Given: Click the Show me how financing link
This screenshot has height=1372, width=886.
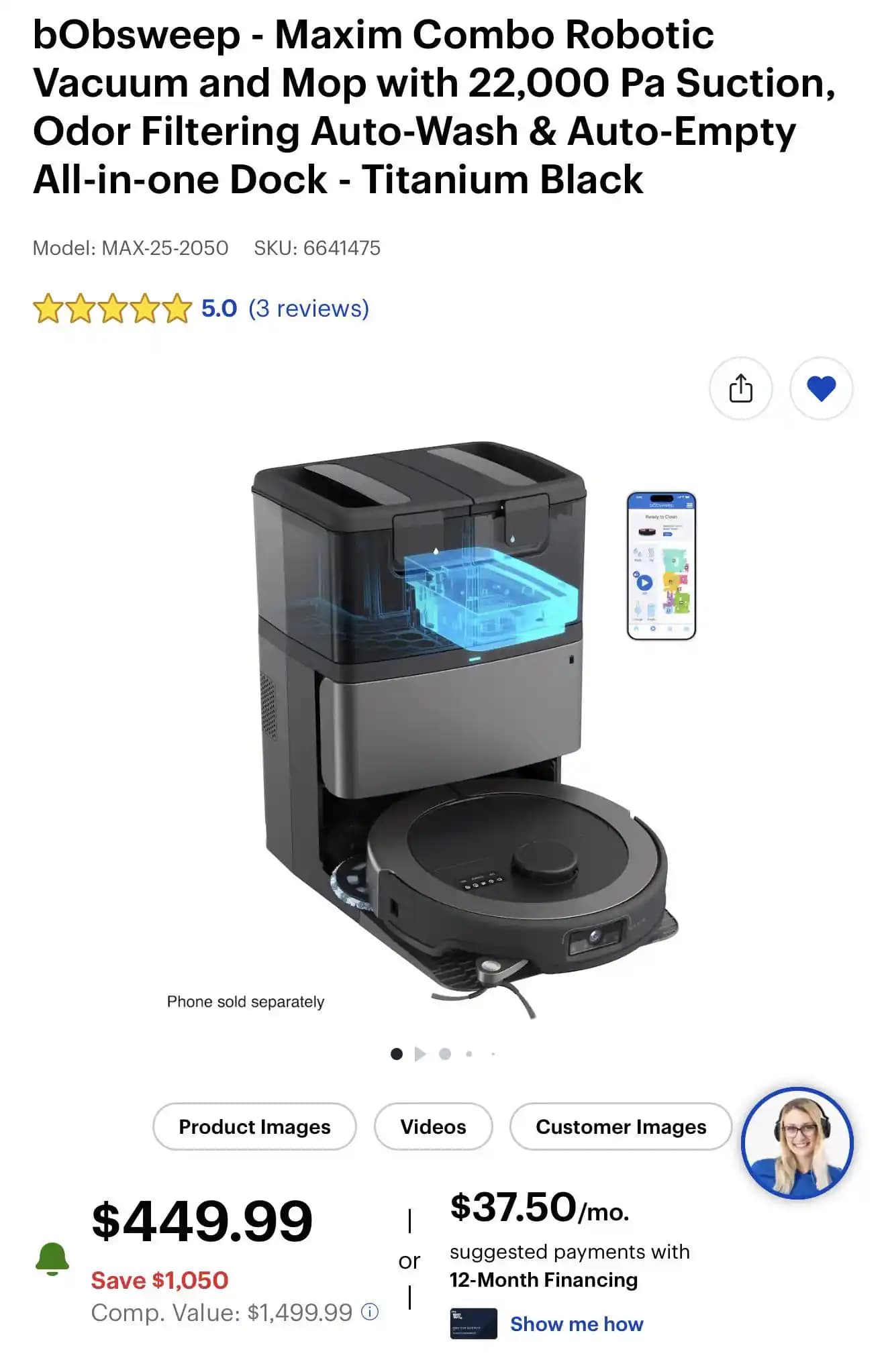Looking at the screenshot, I should tap(575, 1324).
